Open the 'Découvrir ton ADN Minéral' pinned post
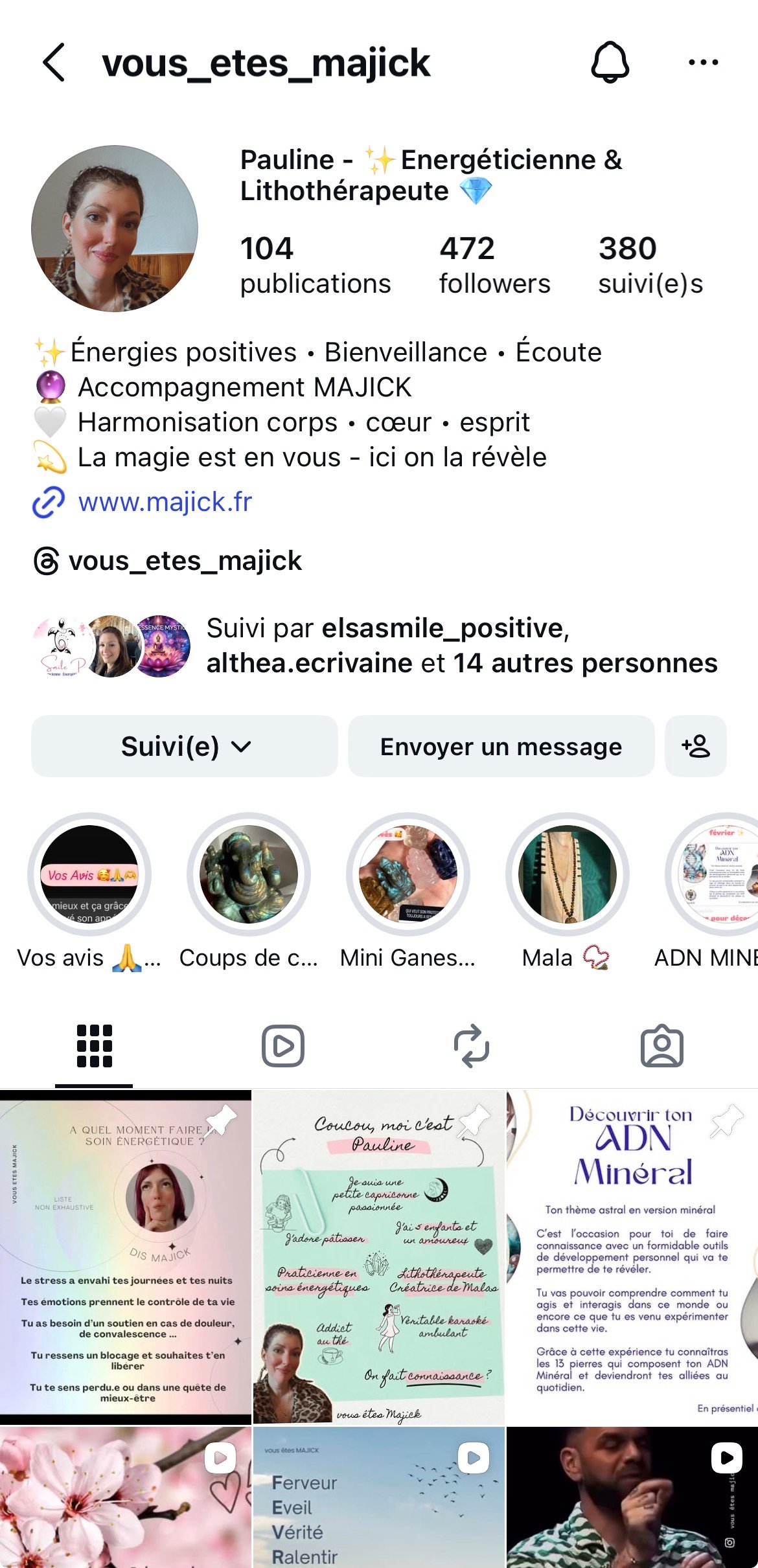The height and width of the screenshot is (1568, 758). [x=632, y=1257]
